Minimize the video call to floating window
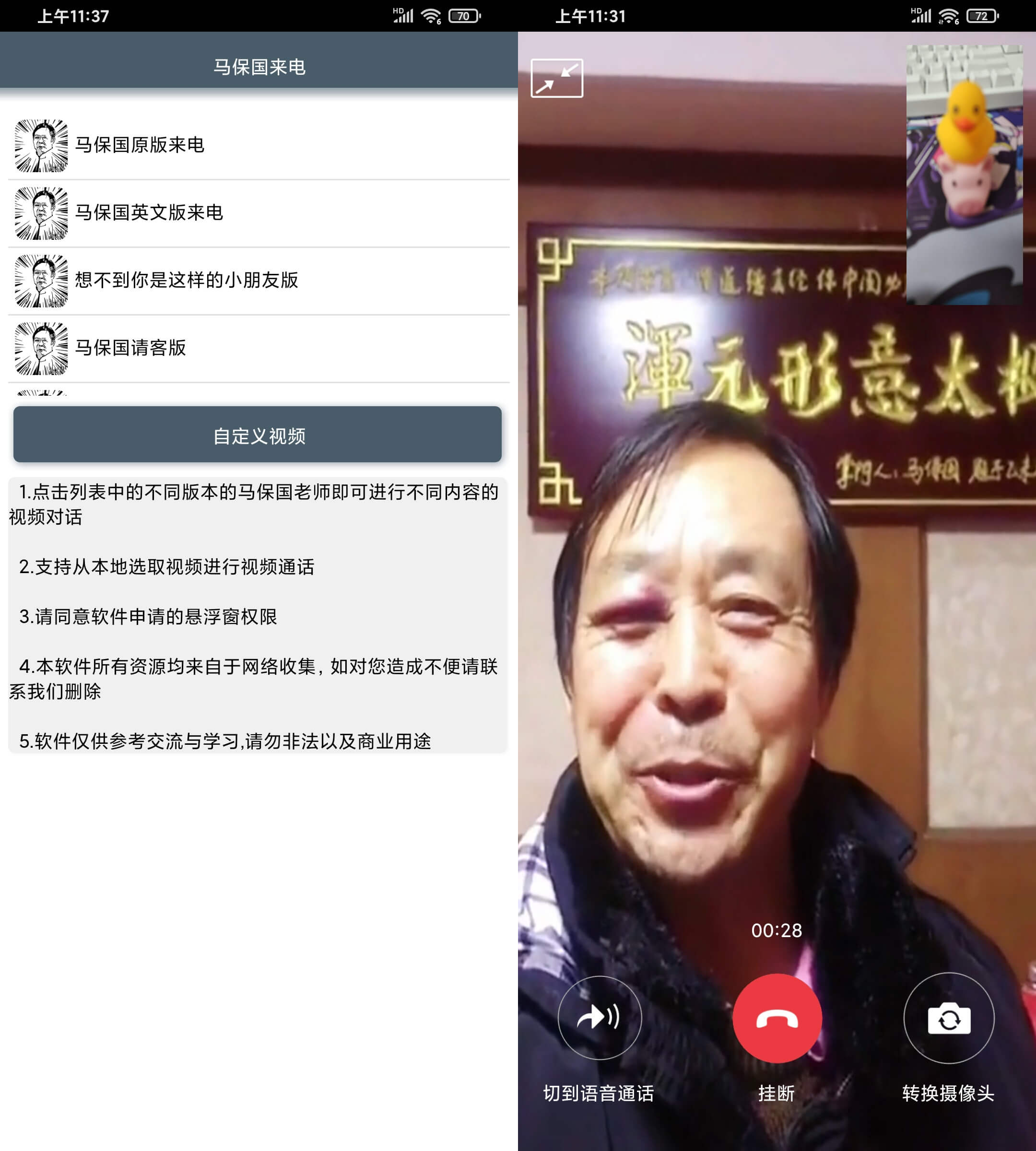This screenshot has height=1151, width=1036. 556,79
